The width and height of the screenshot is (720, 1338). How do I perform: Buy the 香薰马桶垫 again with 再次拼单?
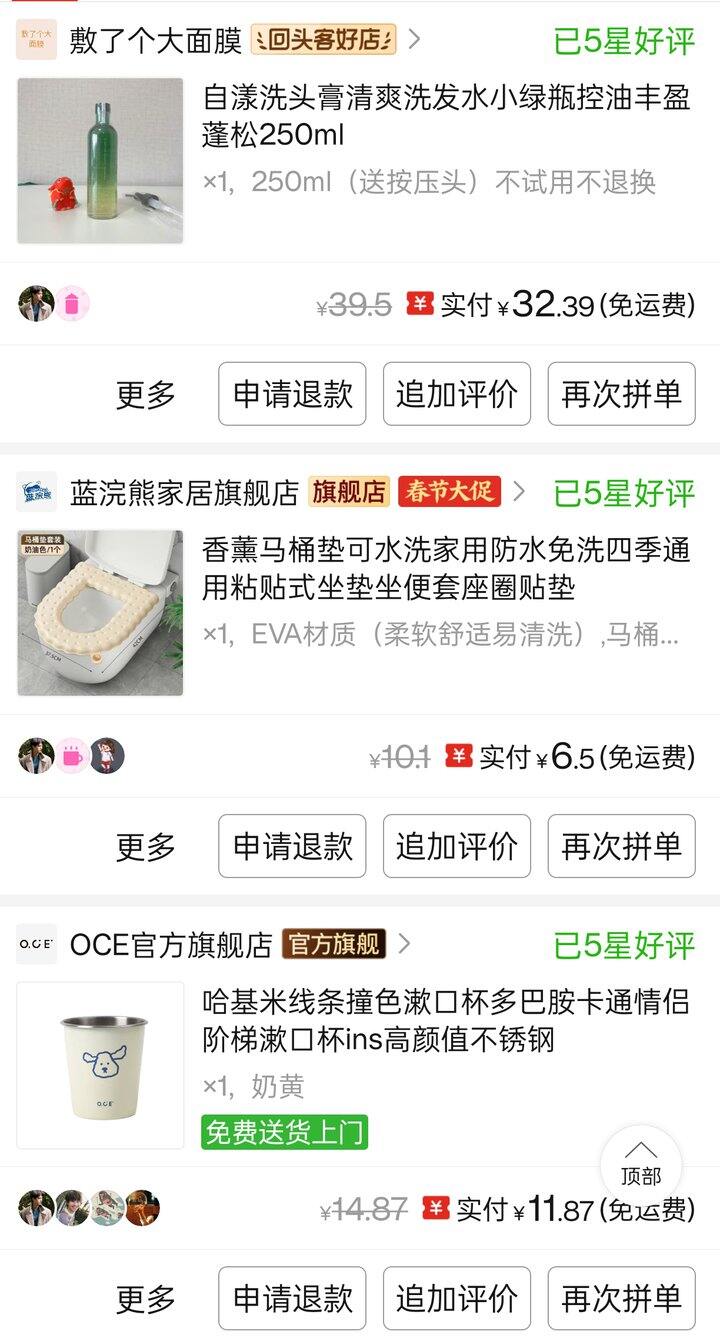(x=621, y=847)
